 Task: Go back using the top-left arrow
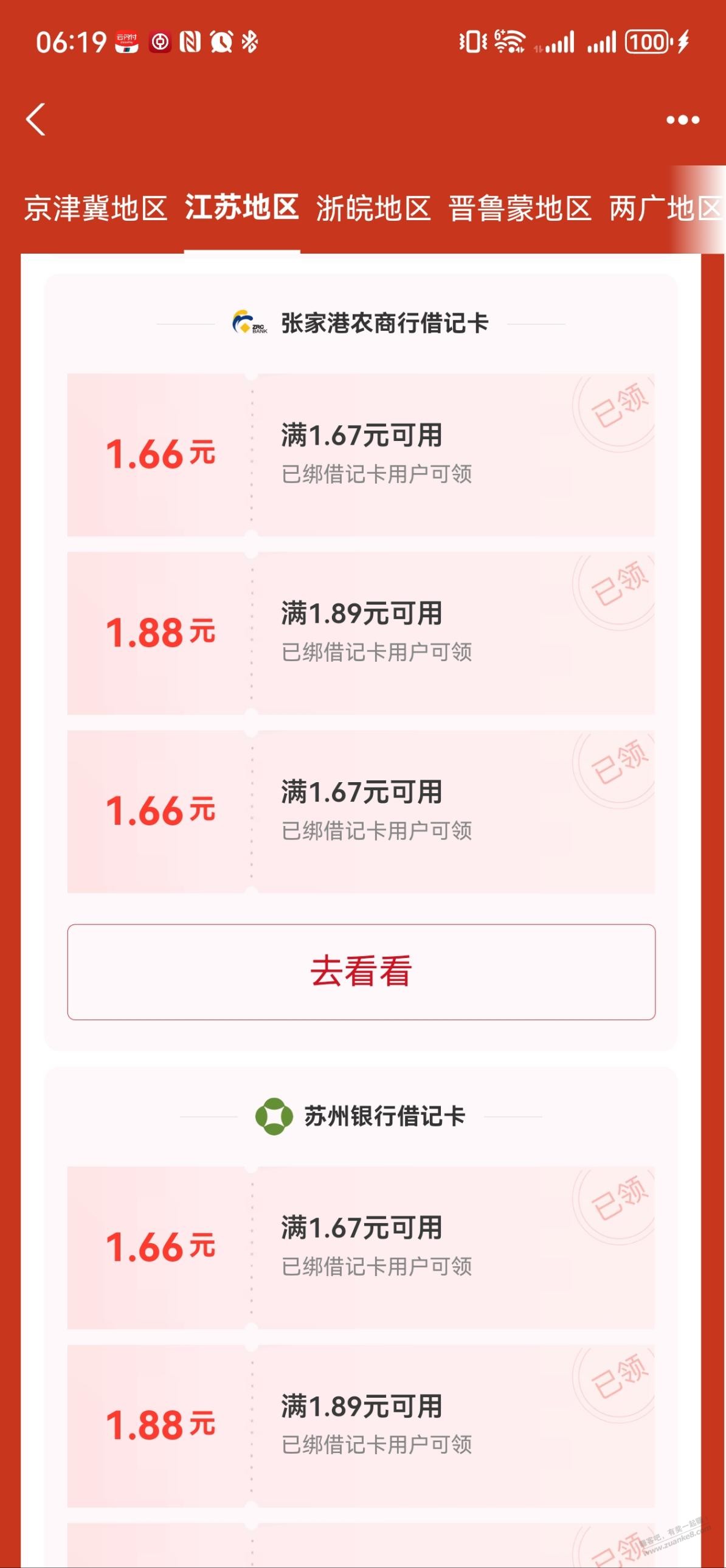coord(36,119)
